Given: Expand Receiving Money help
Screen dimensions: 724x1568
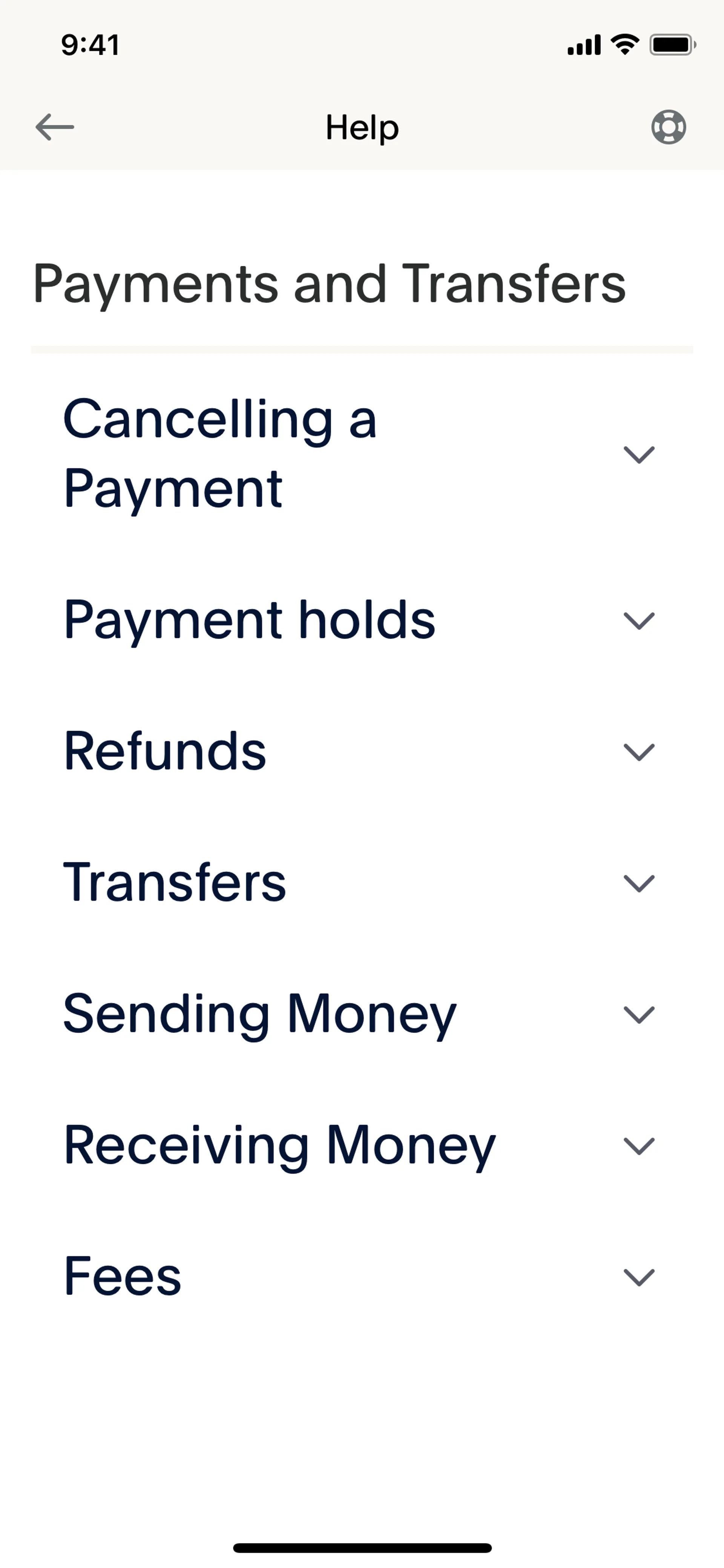Looking at the screenshot, I should point(638,1146).
